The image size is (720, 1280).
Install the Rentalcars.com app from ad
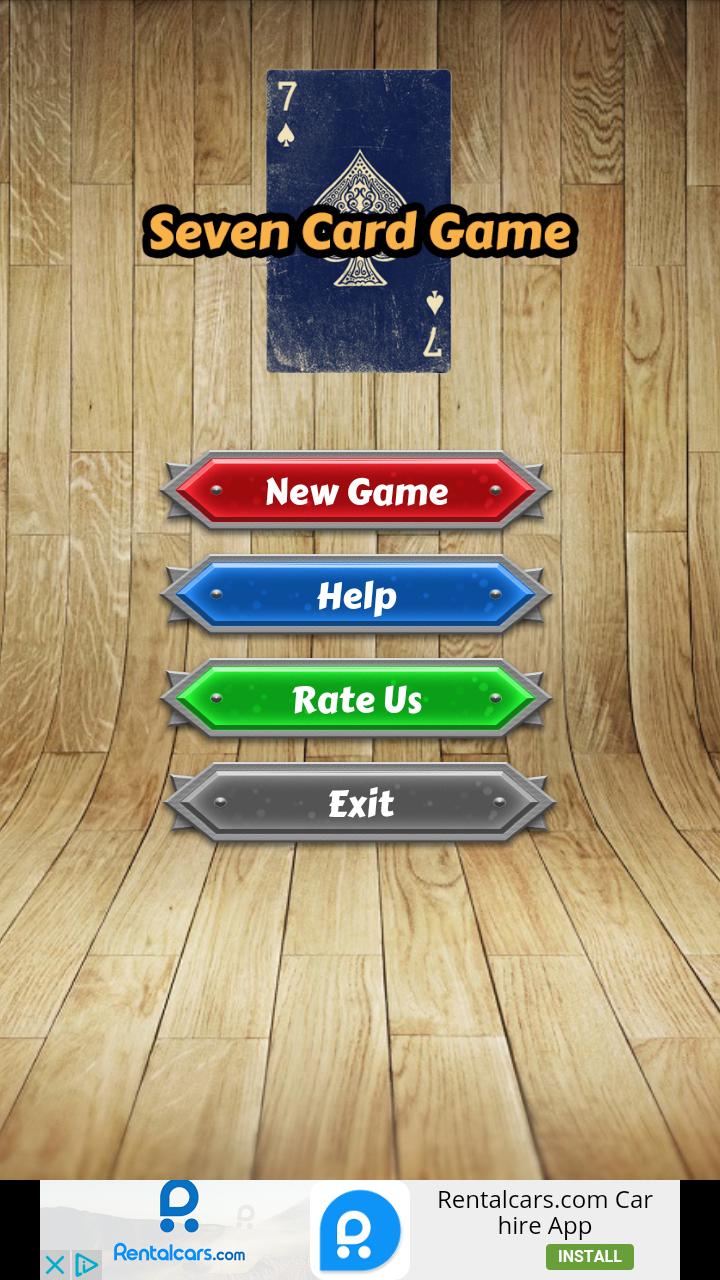pyautogui.click(x=589, y=1256)
